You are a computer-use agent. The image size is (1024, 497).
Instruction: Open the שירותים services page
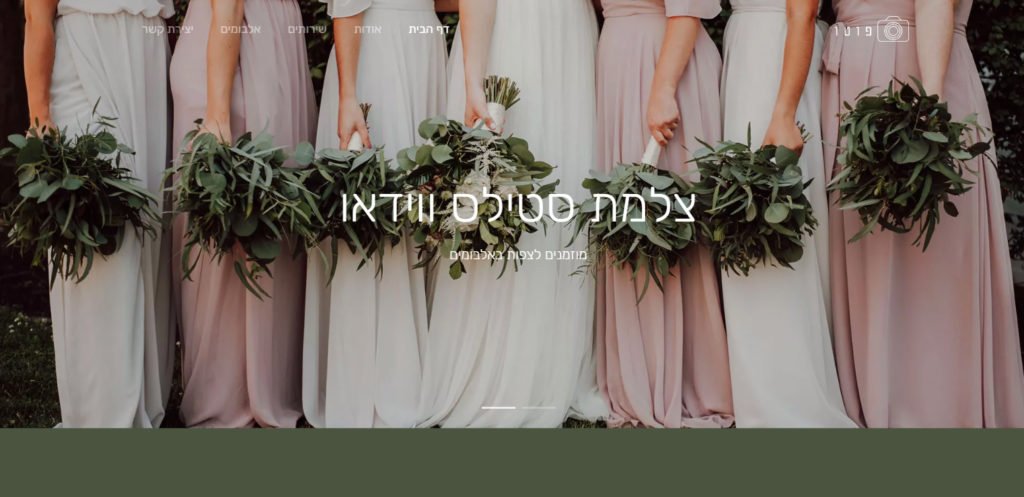[307, 30]
